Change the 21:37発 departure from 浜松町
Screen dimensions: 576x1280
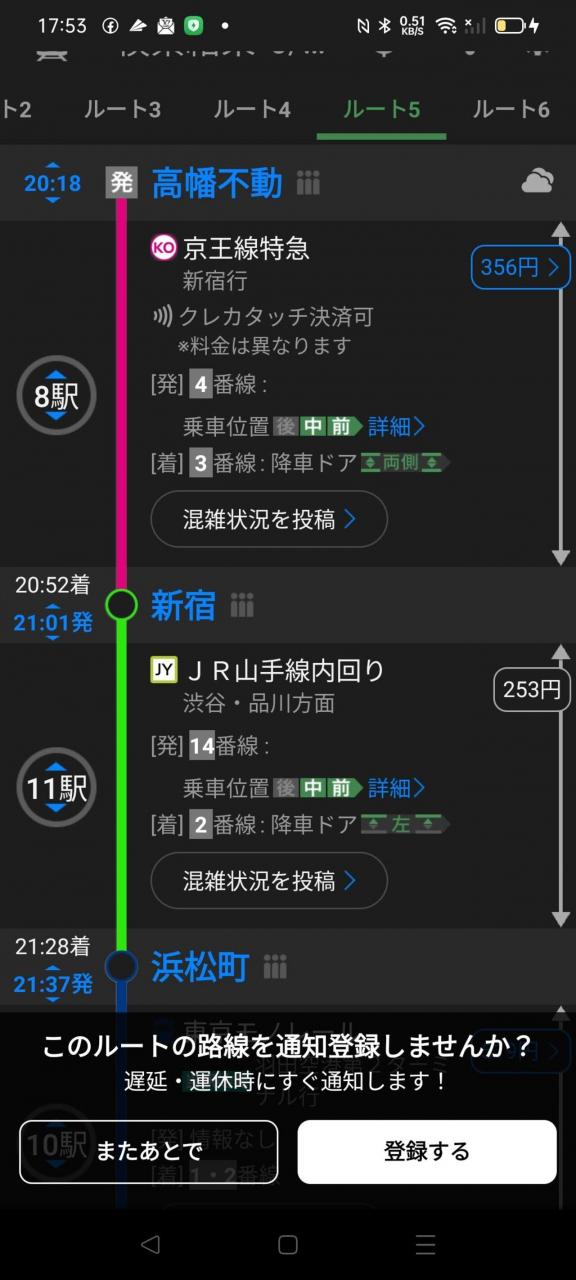click(53, 984)
